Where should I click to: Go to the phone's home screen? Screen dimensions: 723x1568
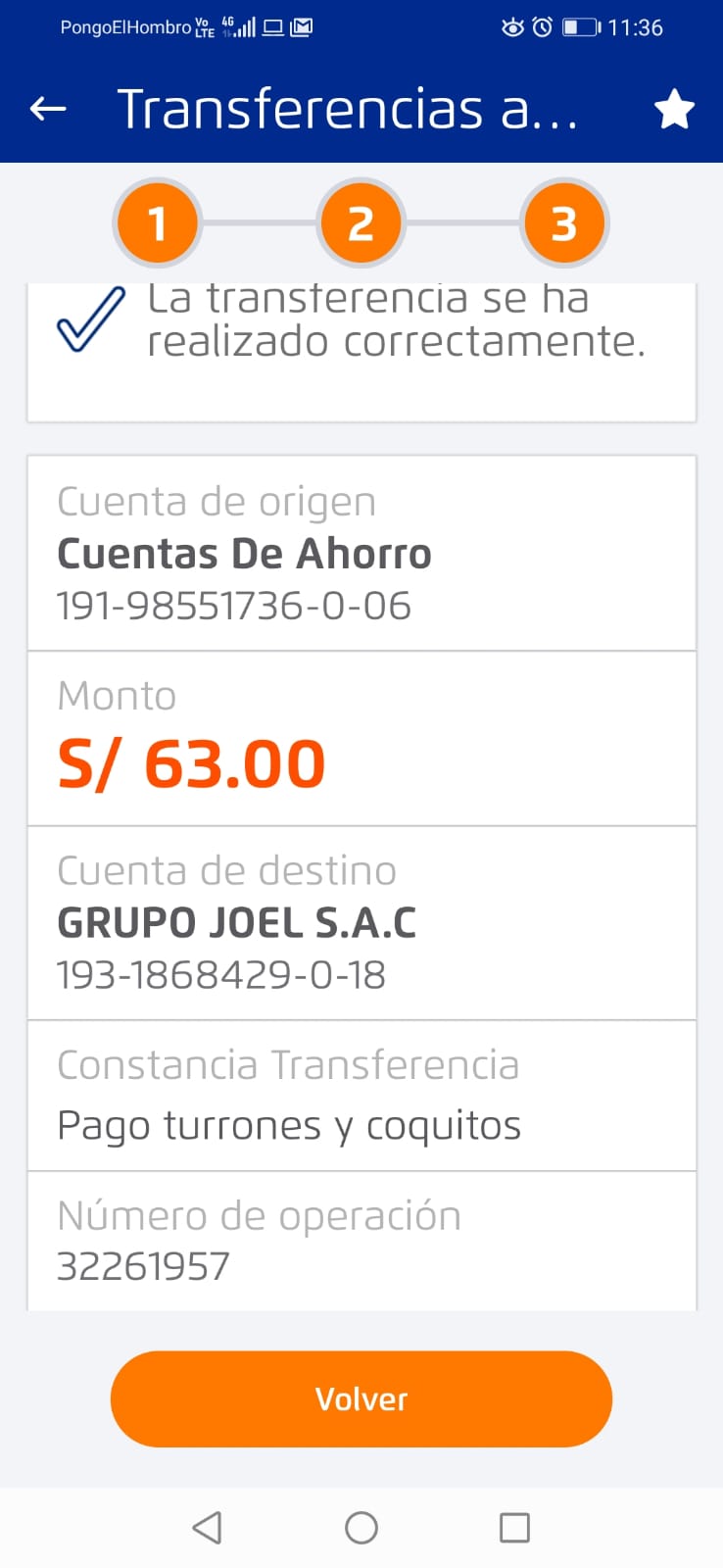pyautogui.click(x=361, y=1527)
